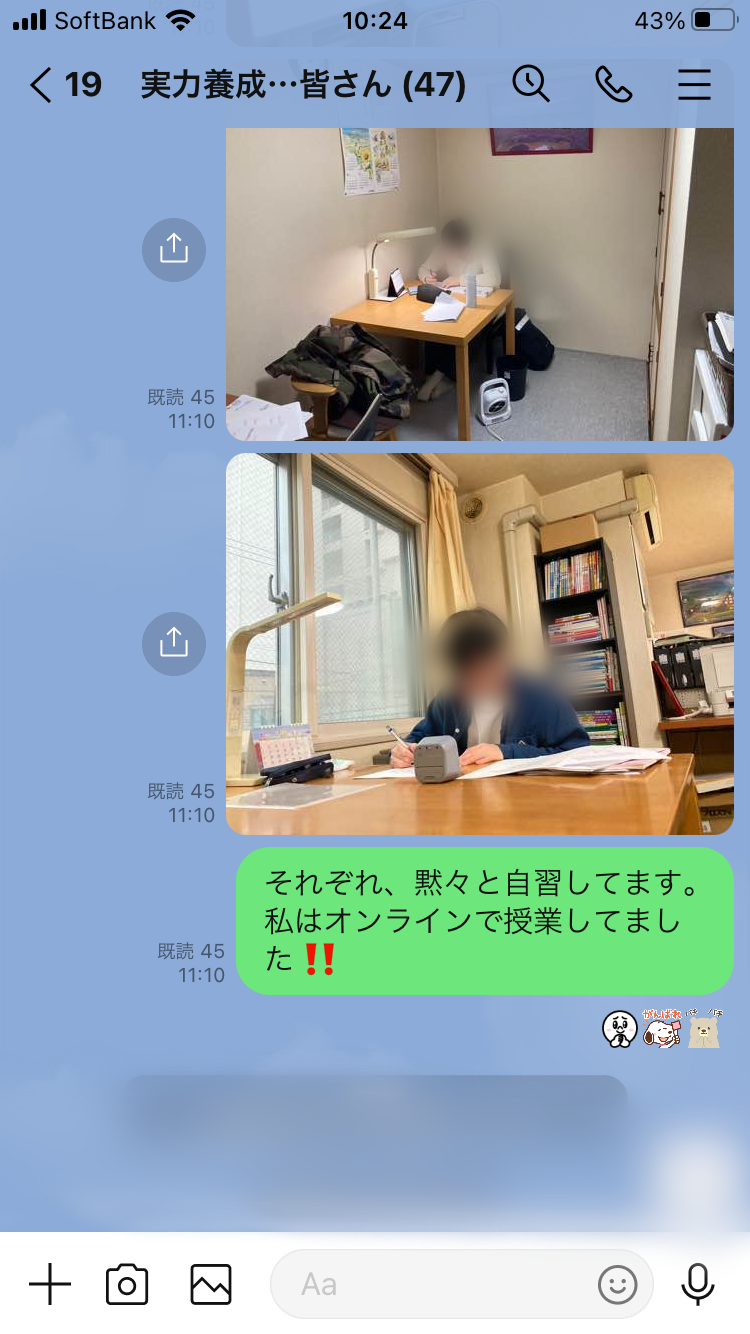This screenshot has width=750, height=1334.
Task: View the window desk study photo
Action: (480, 645)
